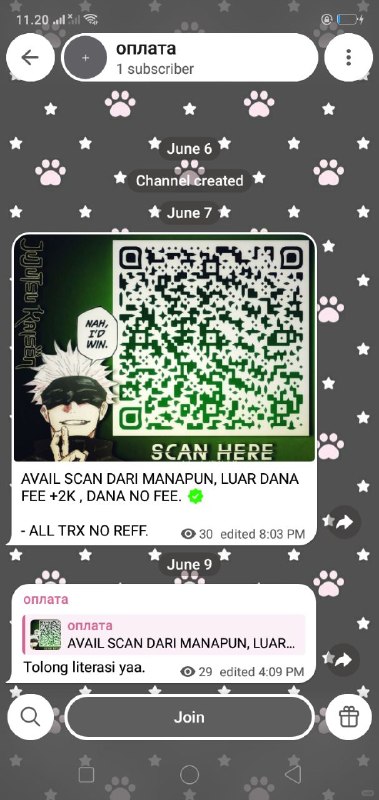Open the оплата channel info header
Viewport: 379px width, 800px height.
click(x=190, y=57)
